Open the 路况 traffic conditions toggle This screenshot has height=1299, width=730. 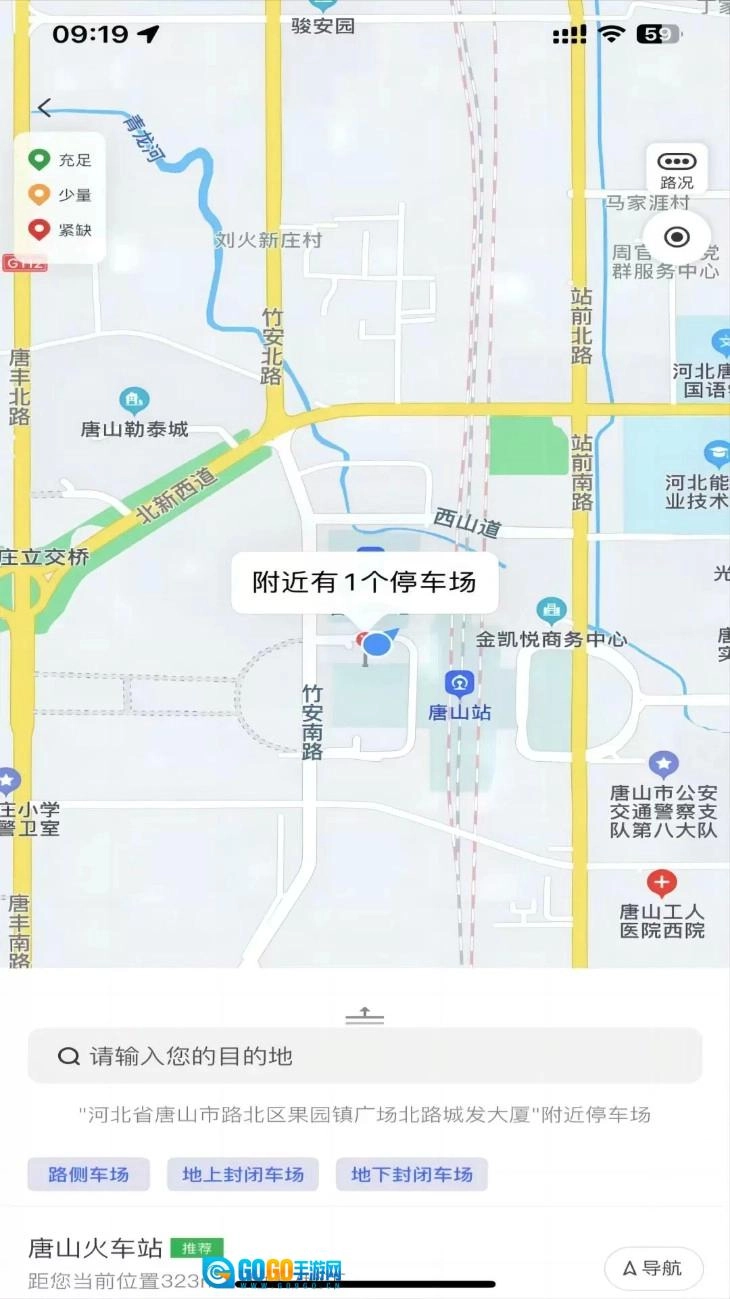click(677, 167)
